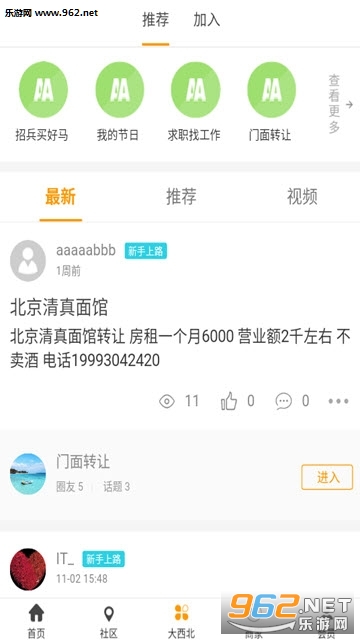Screen dimensions: 360x640
Task: Switch to the 加入 top tab
Action: coord(207,20)
